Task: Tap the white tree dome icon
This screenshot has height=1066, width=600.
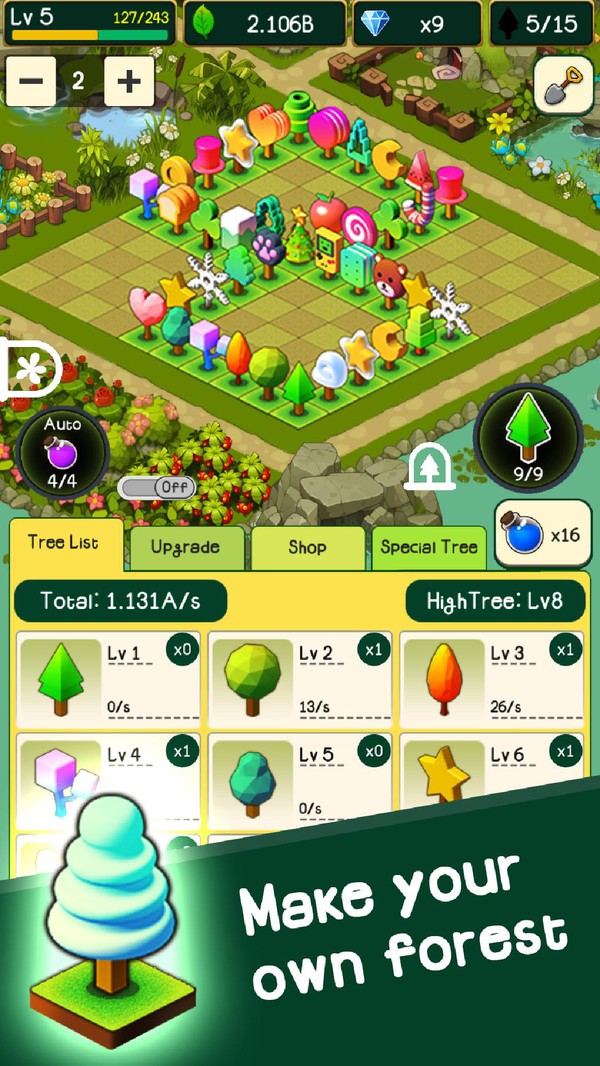Action: coord(431,467)
